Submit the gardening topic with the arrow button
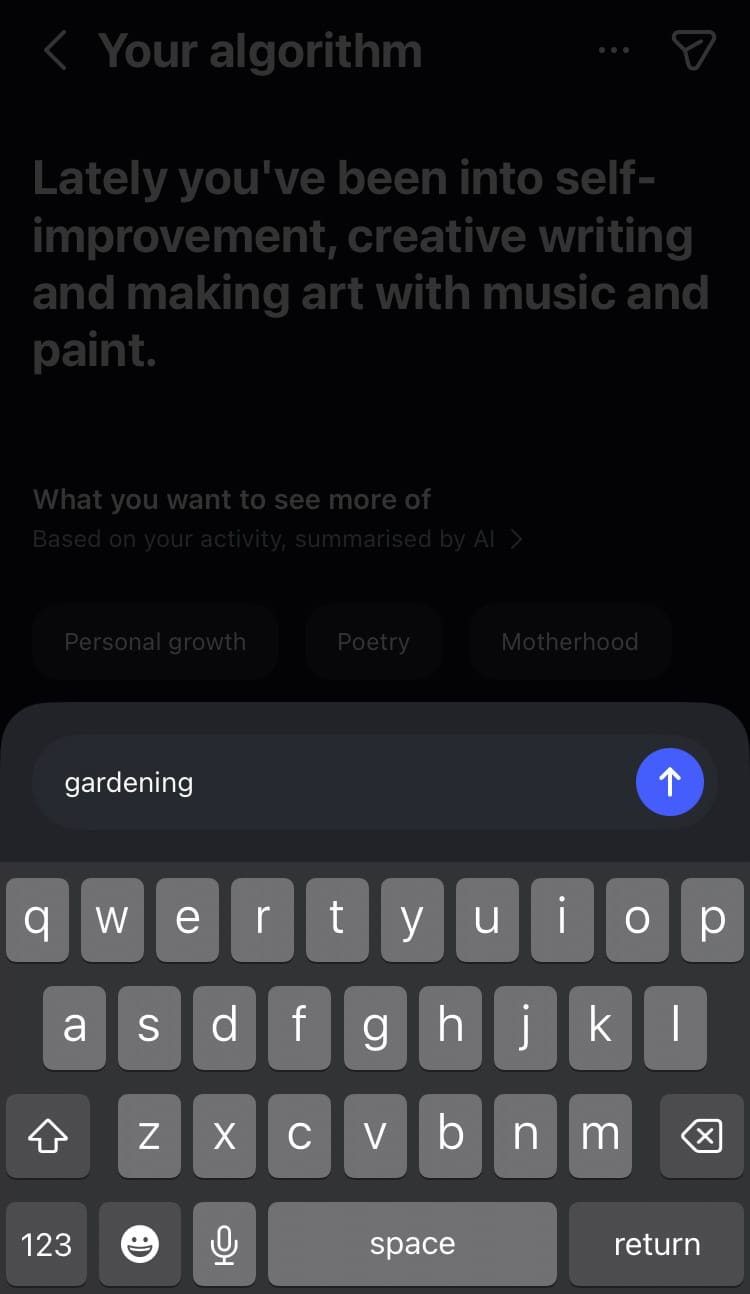The height and width of the screenshot is (1294, 750). coord(669,782)
